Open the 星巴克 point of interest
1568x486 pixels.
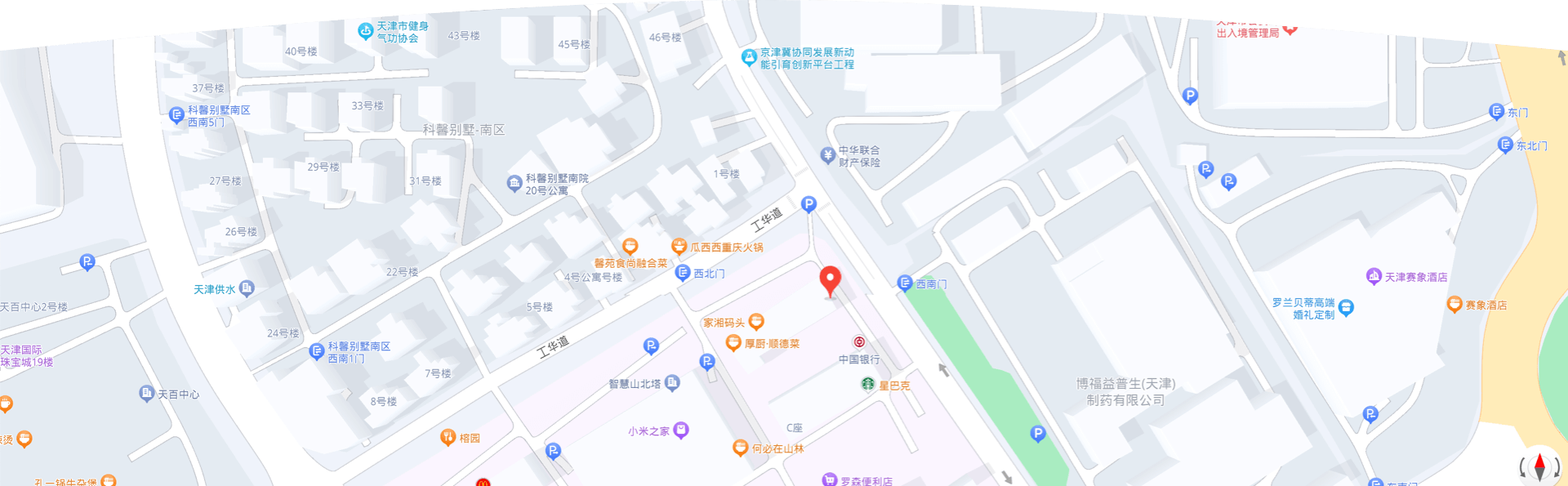[868, 384]
